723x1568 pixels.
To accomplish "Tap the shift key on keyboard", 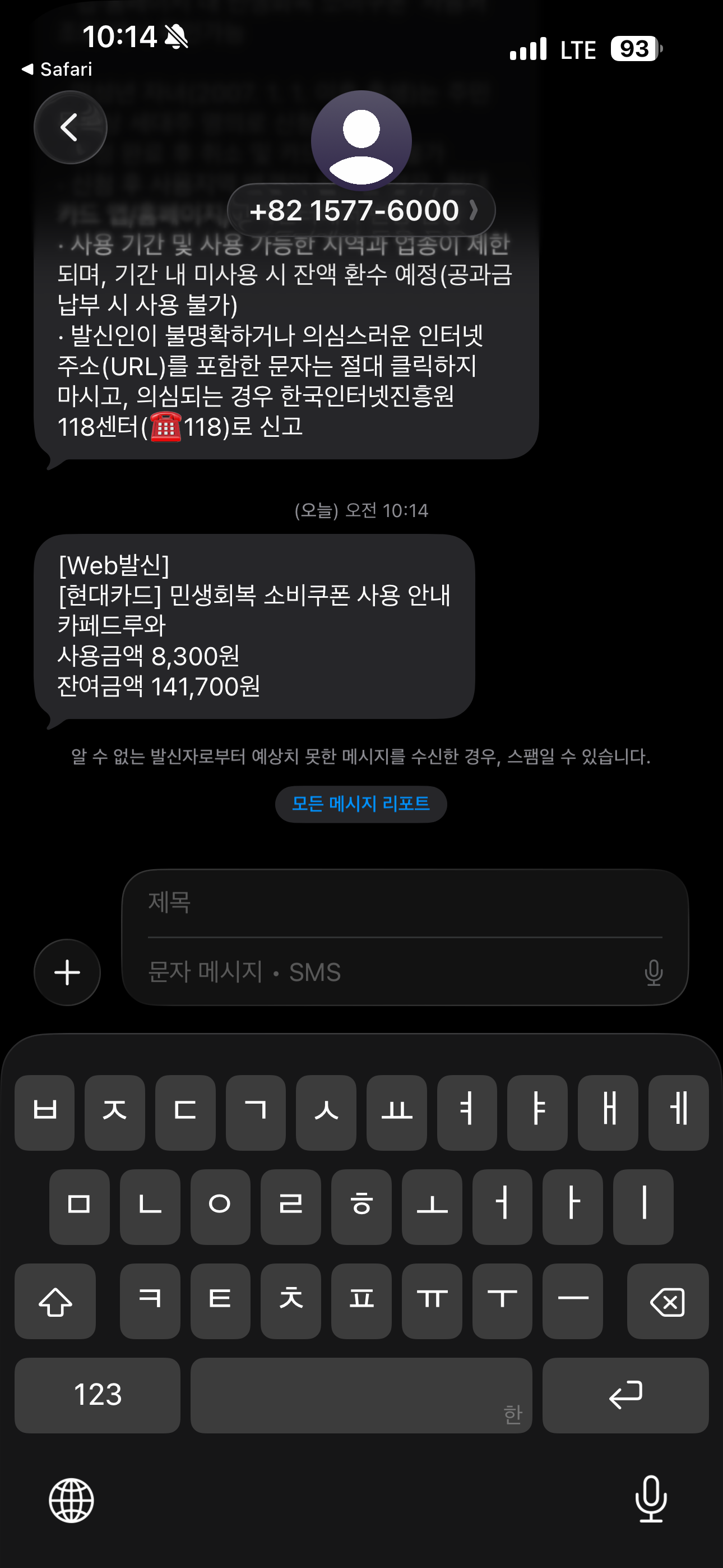I will [55, 1301].
